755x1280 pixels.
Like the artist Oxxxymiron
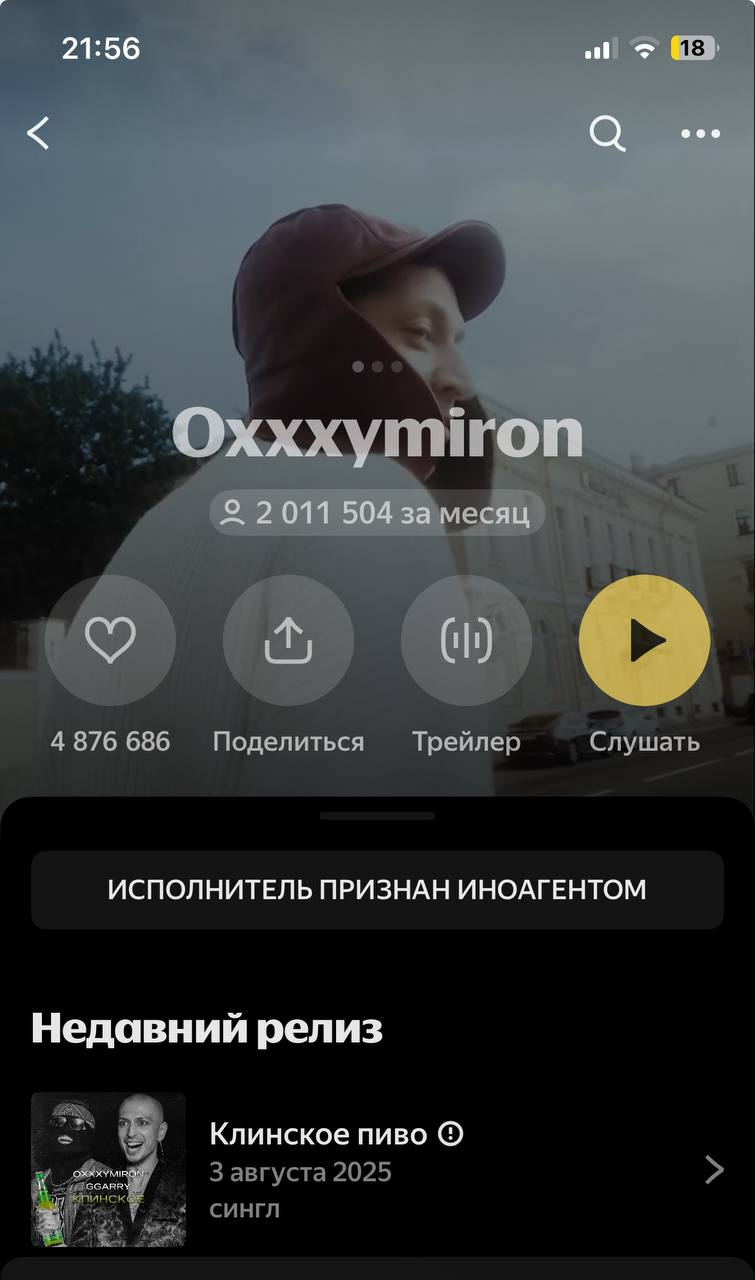(x=110, y=640)
